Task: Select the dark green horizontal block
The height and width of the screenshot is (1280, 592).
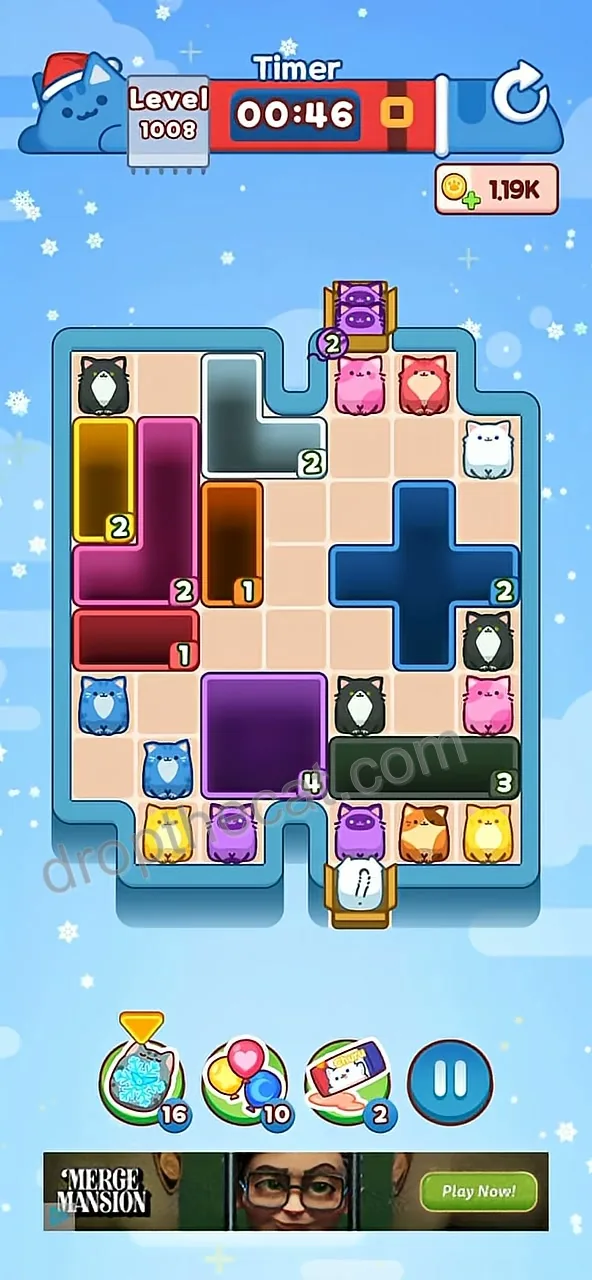Action: (424, 767)
